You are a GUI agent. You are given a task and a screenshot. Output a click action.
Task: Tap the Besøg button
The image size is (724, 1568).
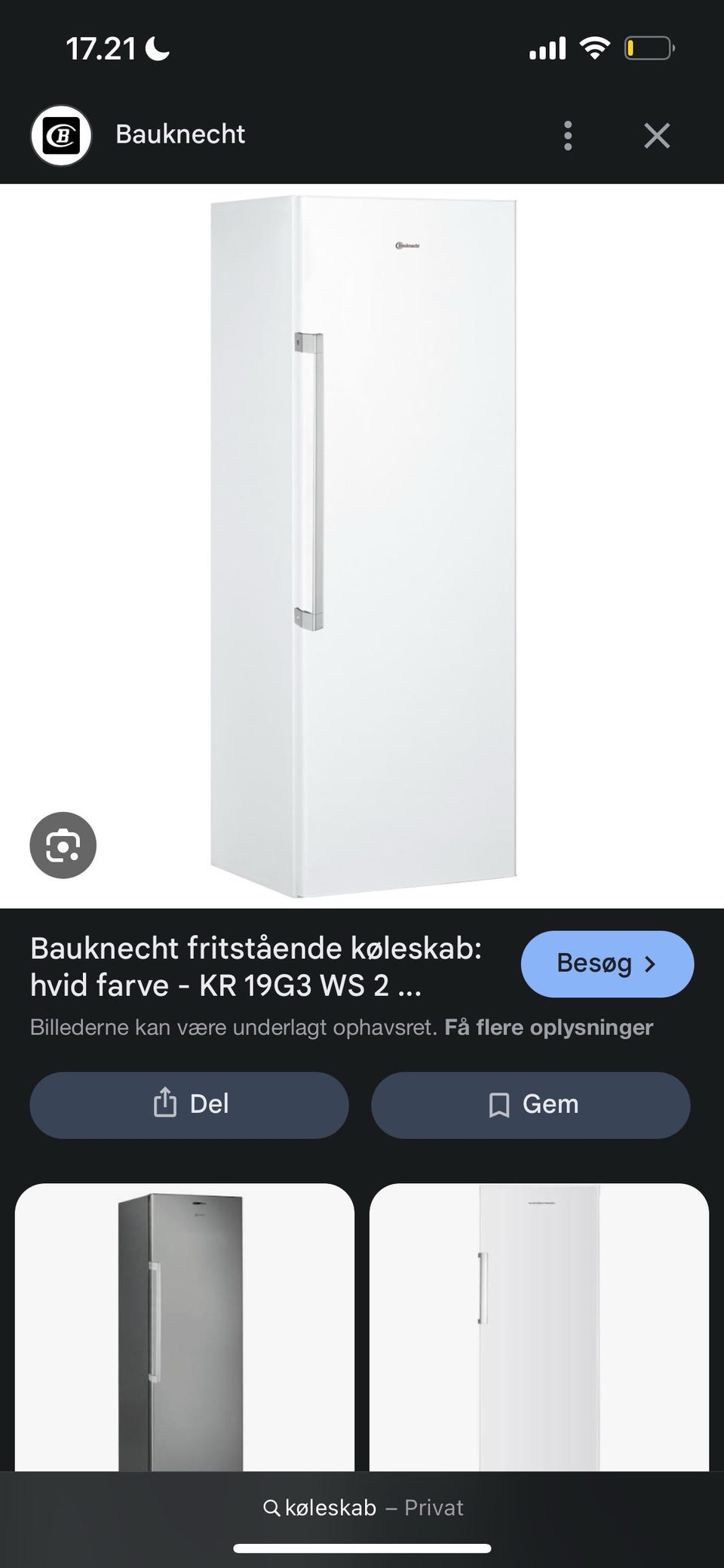(607, 964)
